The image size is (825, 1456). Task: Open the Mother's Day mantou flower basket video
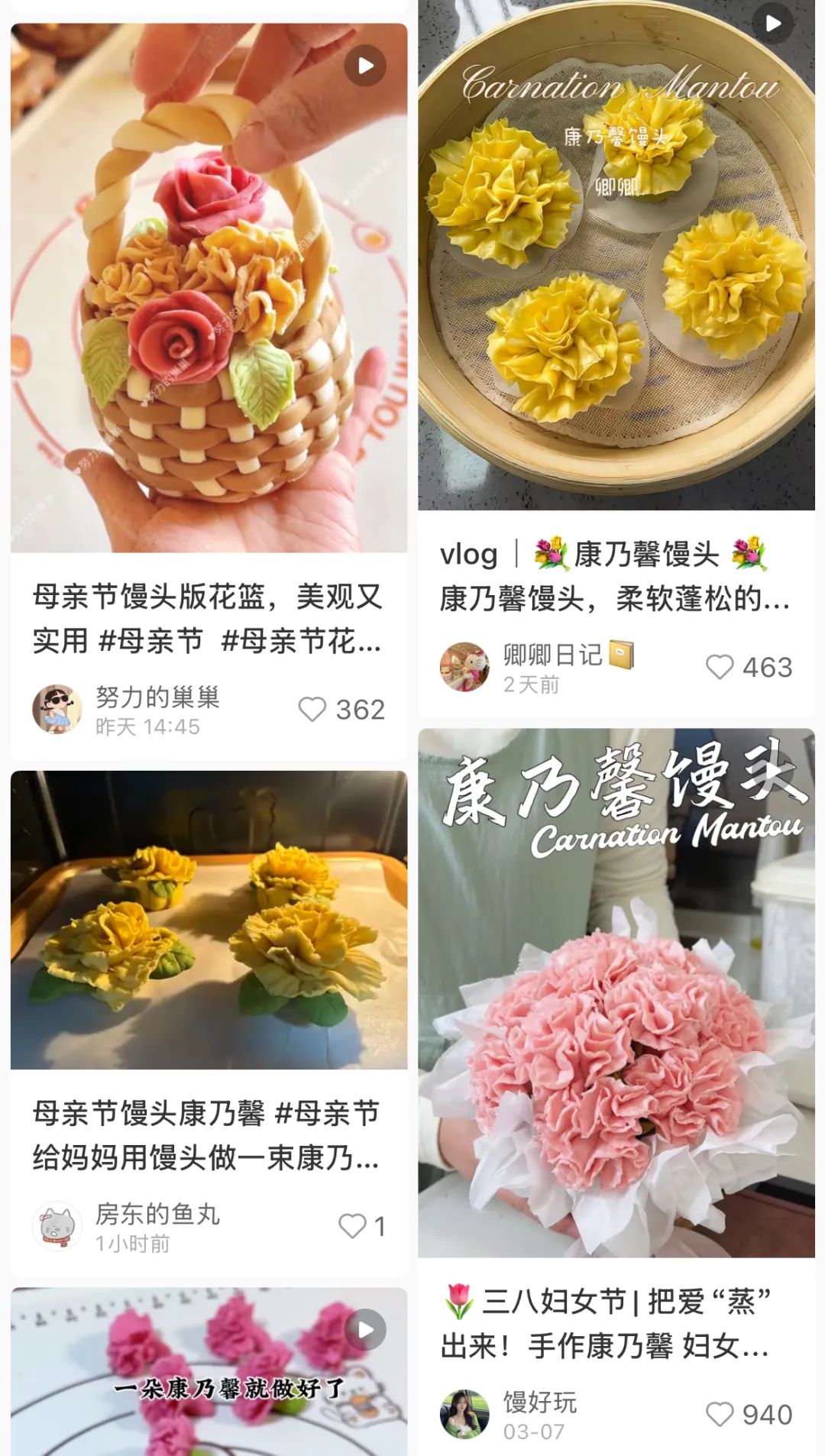[209, 287]
